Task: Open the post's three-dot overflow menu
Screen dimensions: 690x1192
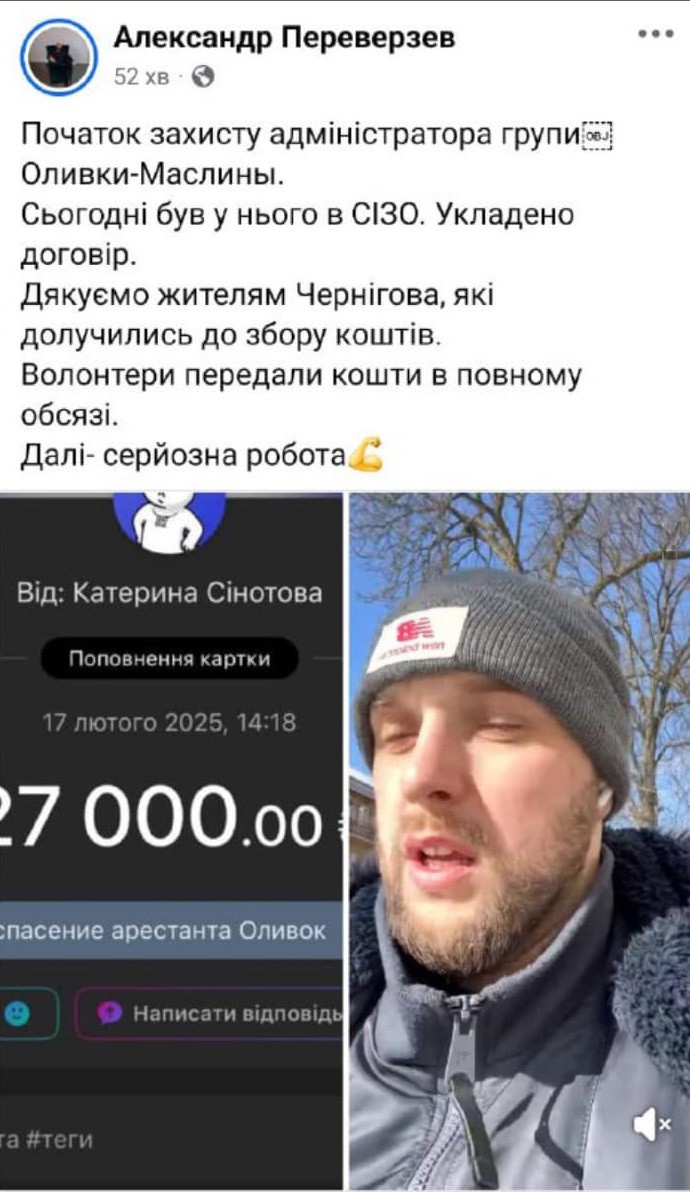Action: tap(655, 33)
